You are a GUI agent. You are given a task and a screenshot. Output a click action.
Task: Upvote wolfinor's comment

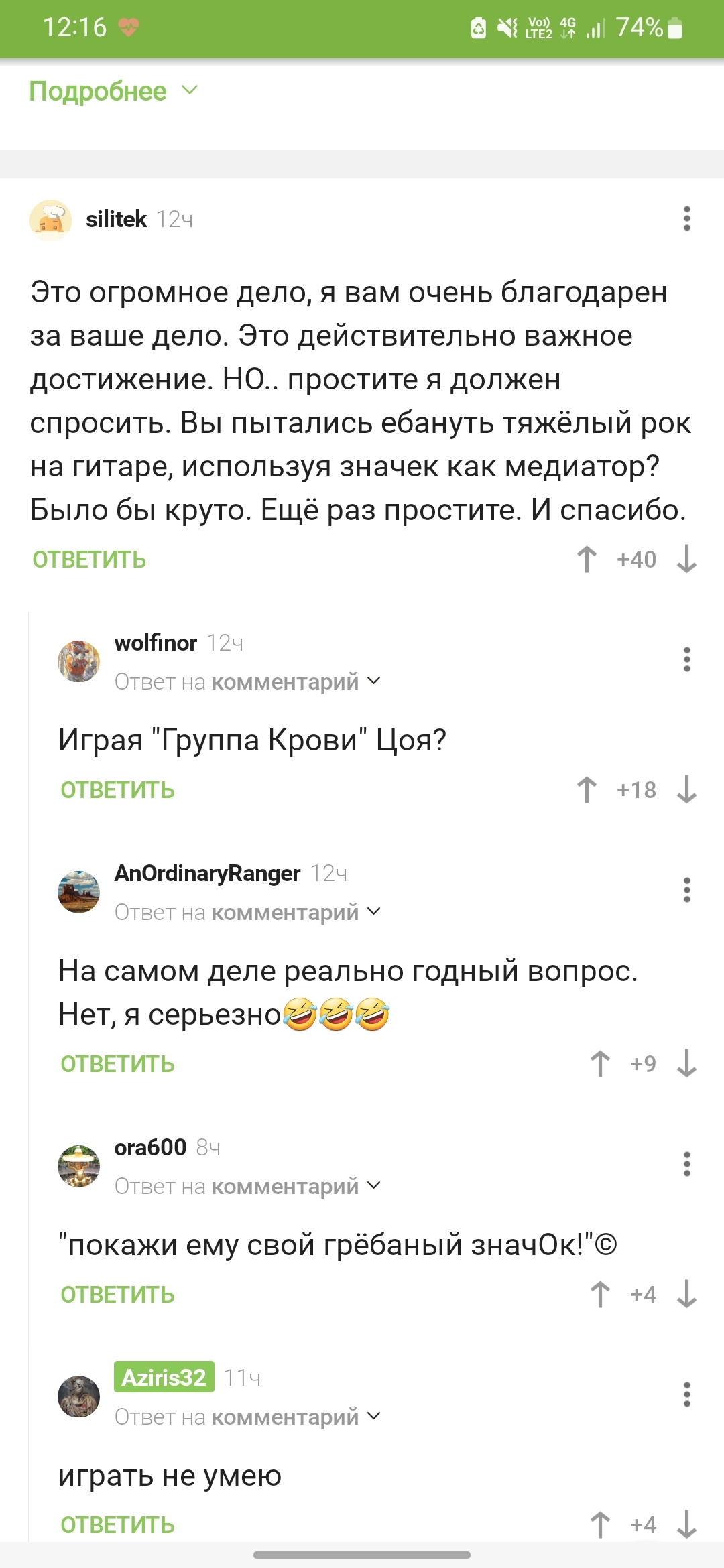click(x=587, y=790)
